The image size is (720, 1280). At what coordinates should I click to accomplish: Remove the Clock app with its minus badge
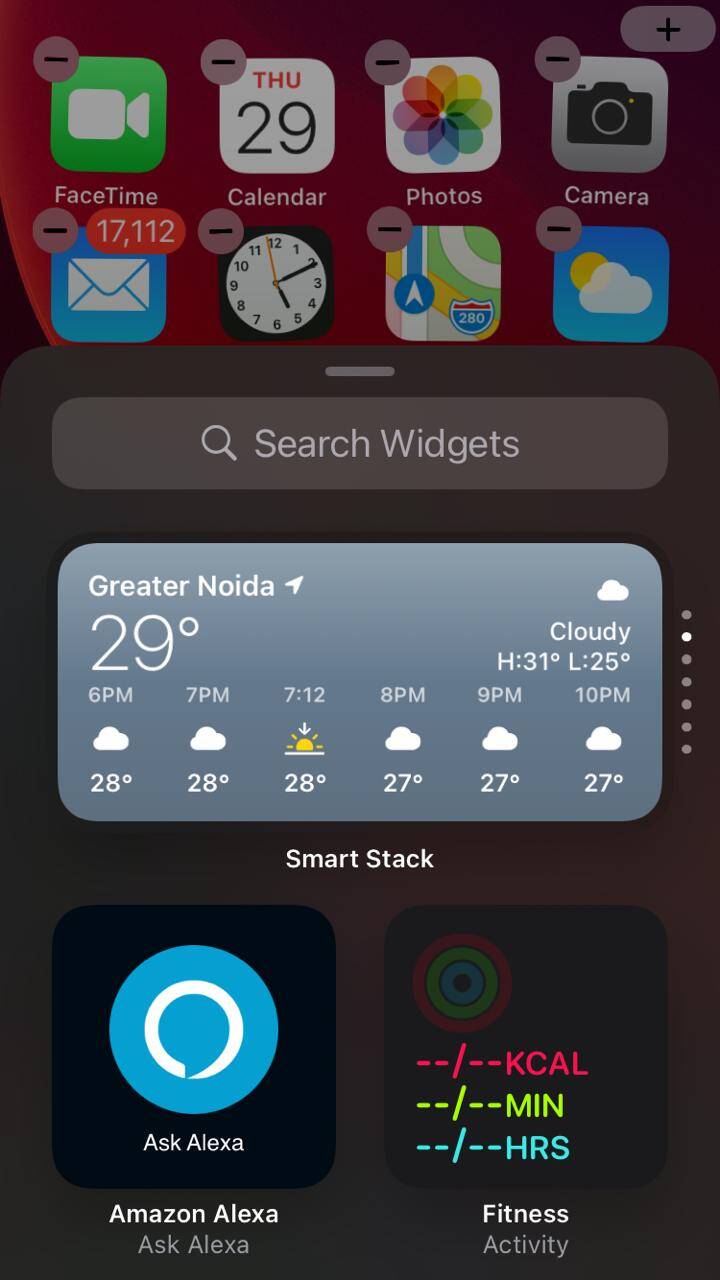(x=221, y=231)
